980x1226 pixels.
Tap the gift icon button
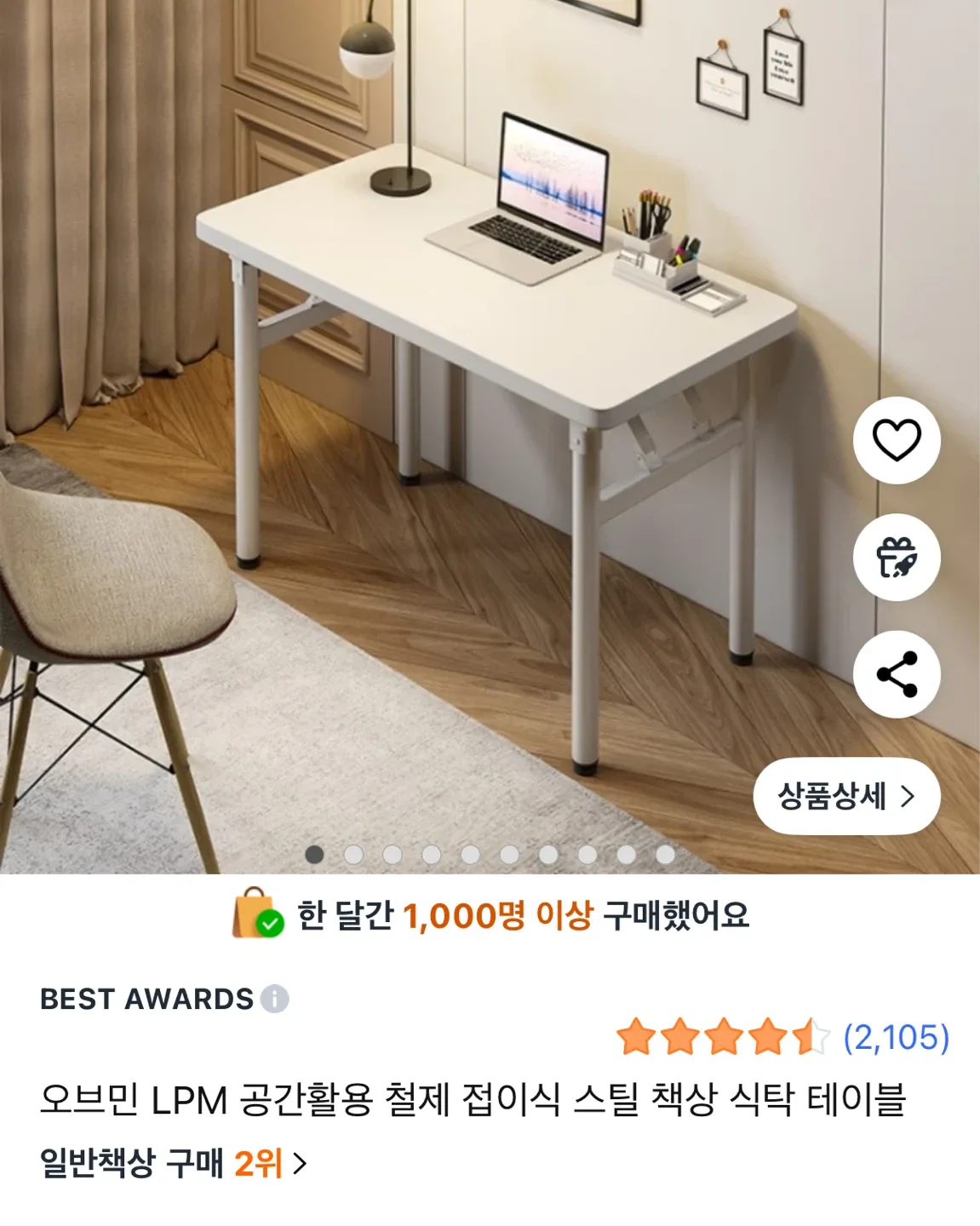pyautogui.click(x=897, y=558)
